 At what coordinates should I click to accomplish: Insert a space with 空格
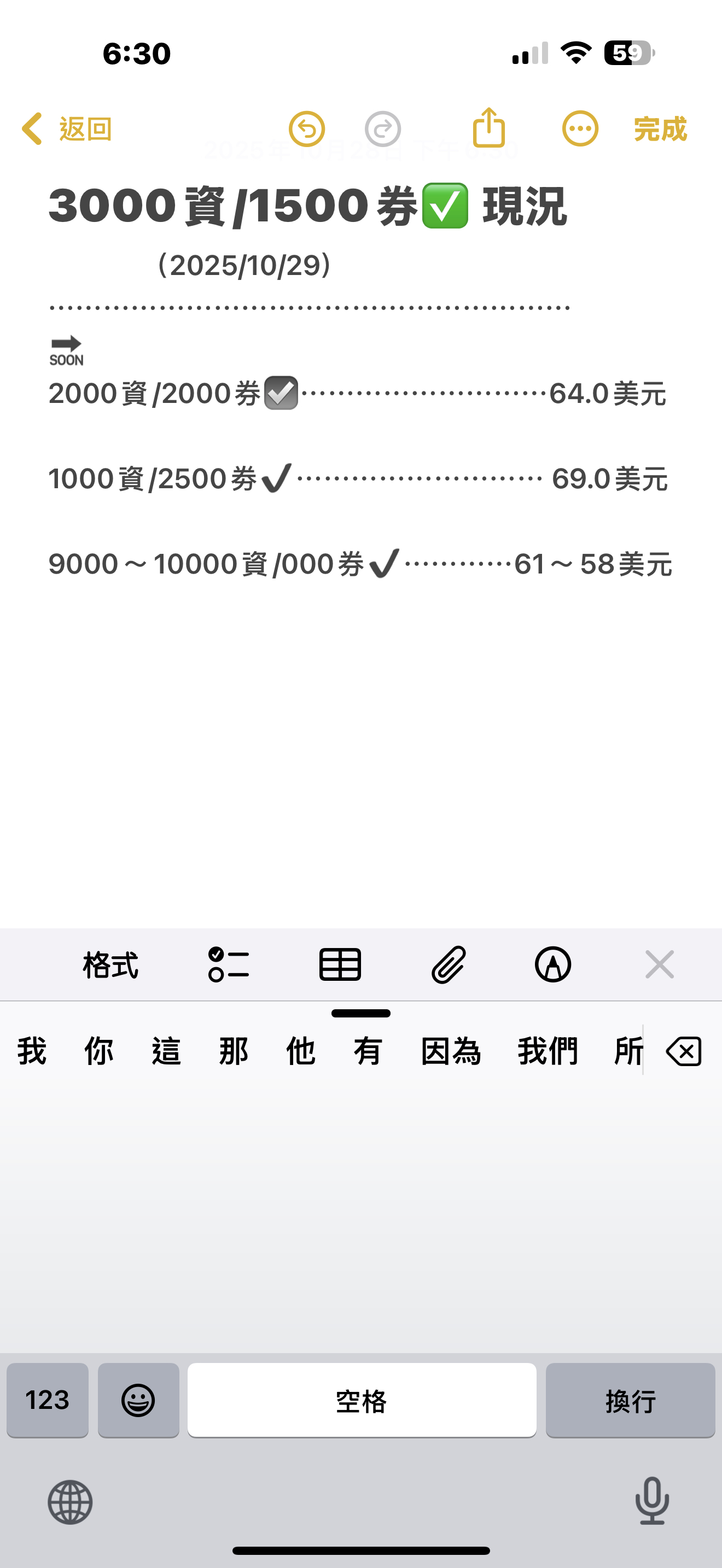362,1400
